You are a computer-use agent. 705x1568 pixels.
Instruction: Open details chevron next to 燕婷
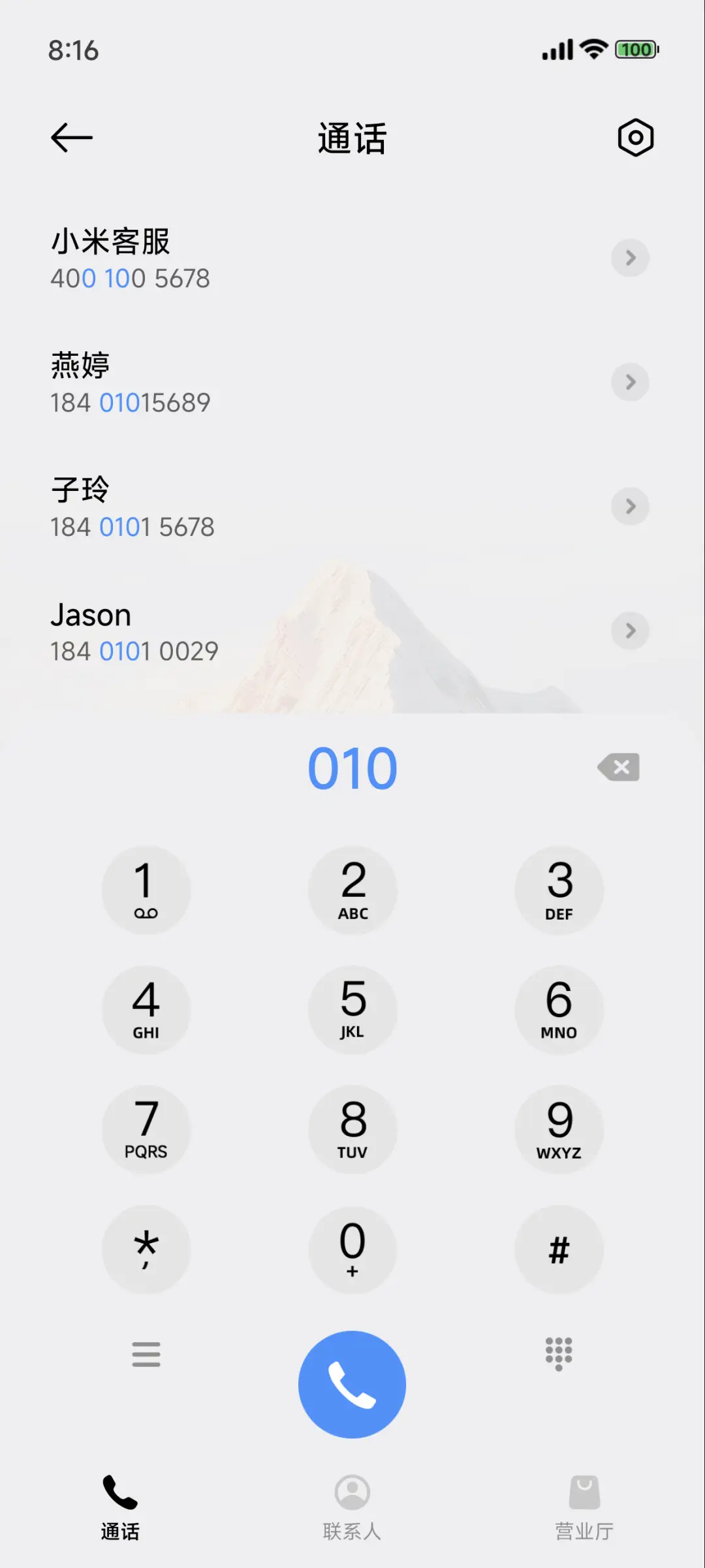(630, 382)
